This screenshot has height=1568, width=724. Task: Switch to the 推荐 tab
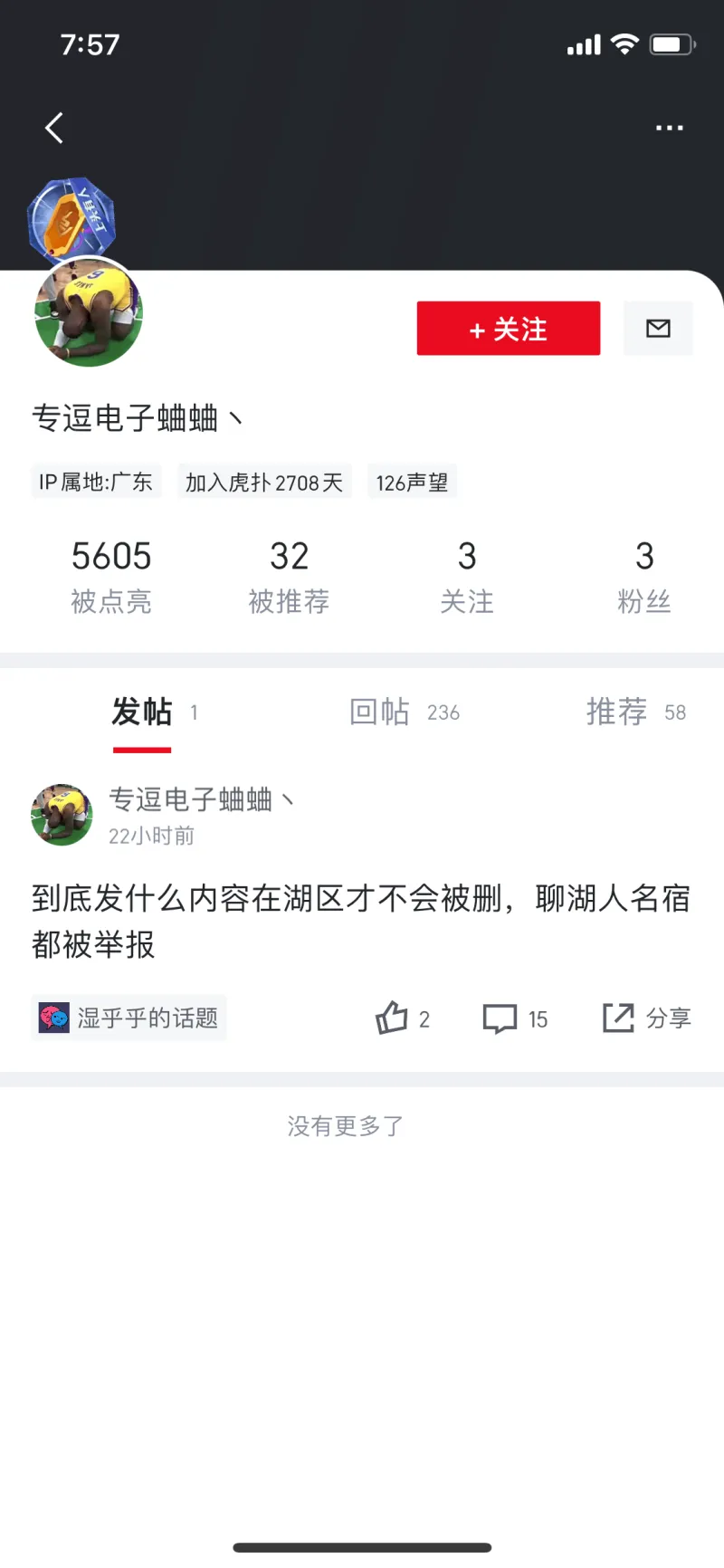(634, 712)
